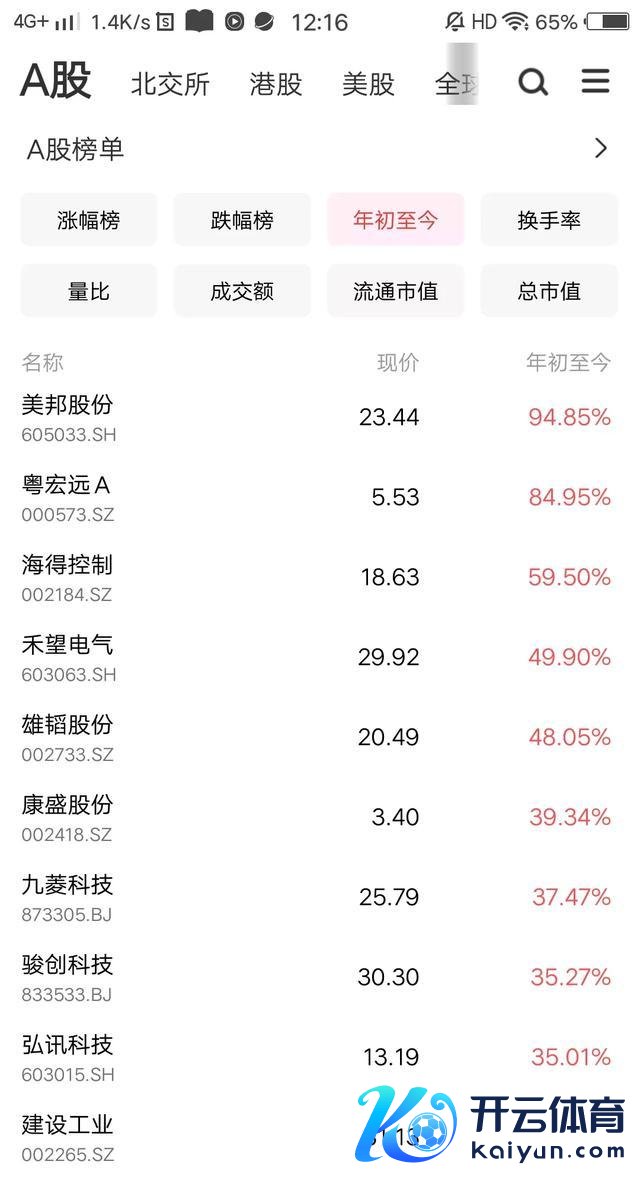Viewport: 640px width, 1184px height.
Task: Open stock 骏创科技 details
Action: click(x=68, y=977)
